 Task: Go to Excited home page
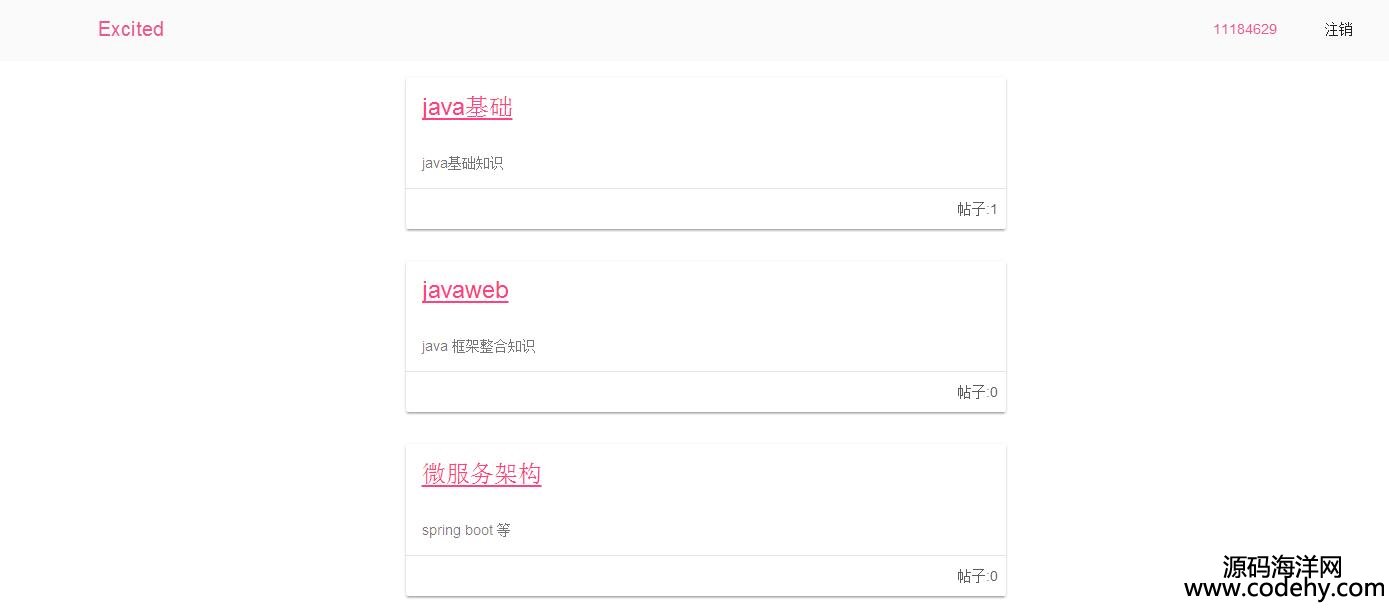131,29
